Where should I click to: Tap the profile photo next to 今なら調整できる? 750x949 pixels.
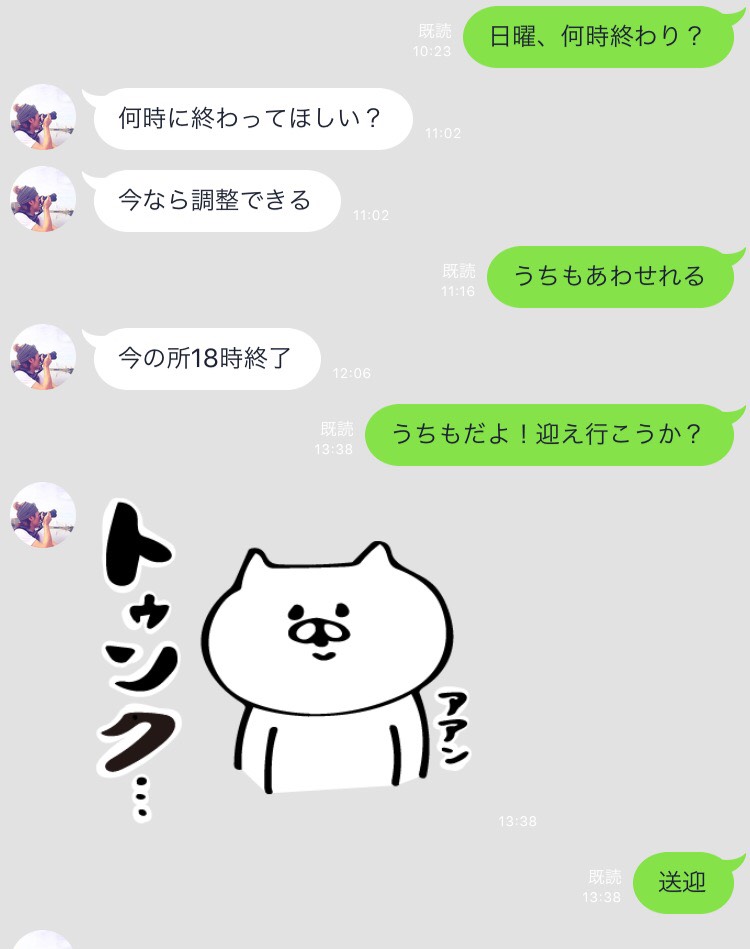pyautogui.click(x=43, y=199)
